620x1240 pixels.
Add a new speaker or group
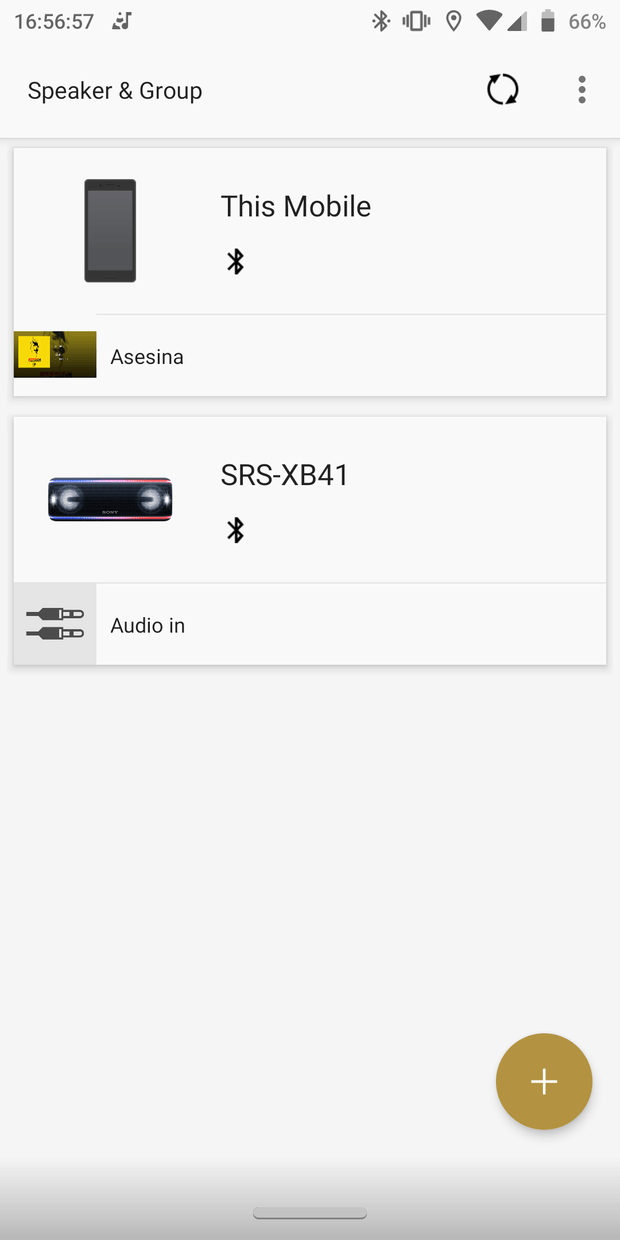(x=544, y=1081)
